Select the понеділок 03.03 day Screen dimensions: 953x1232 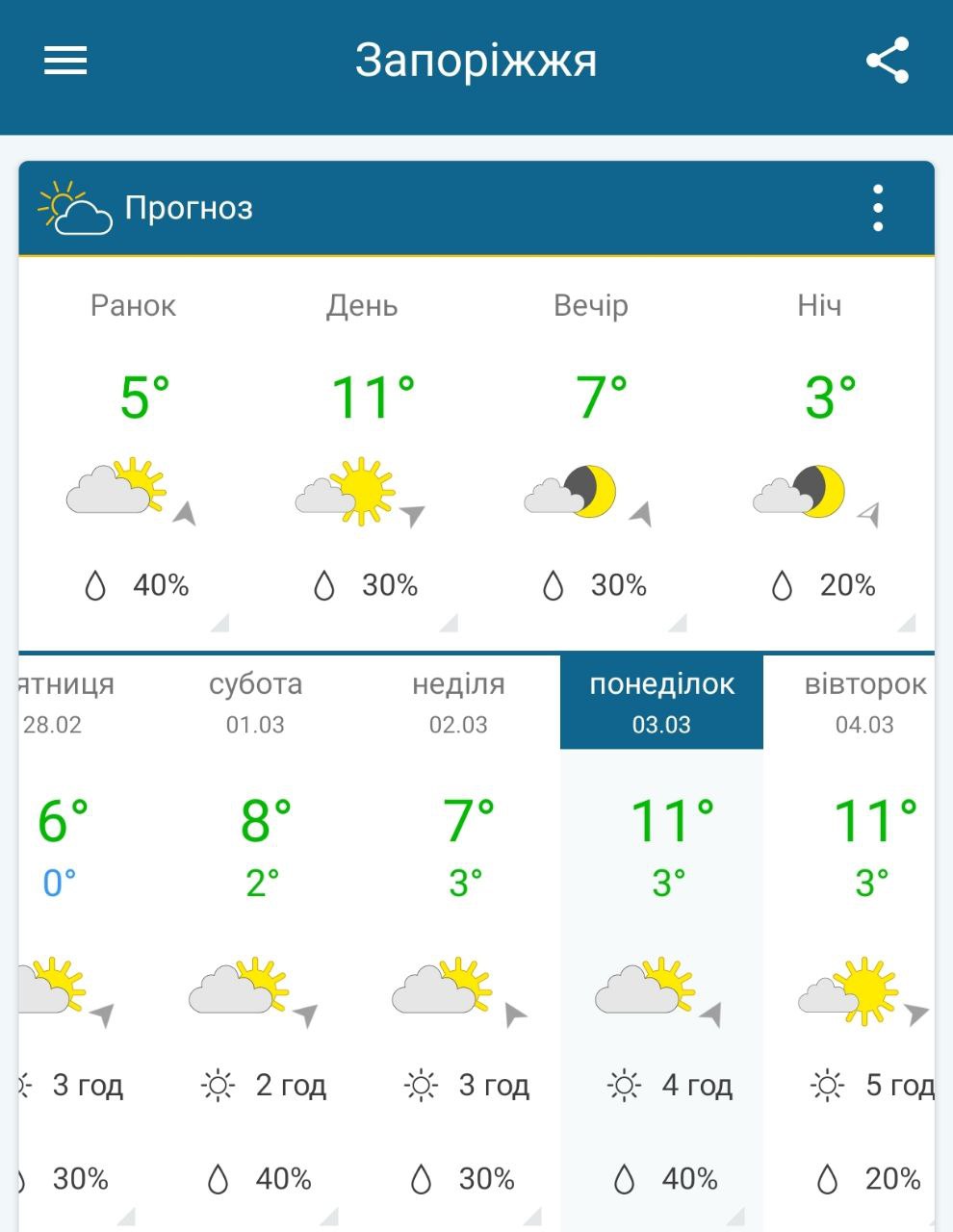coord(661,703)
